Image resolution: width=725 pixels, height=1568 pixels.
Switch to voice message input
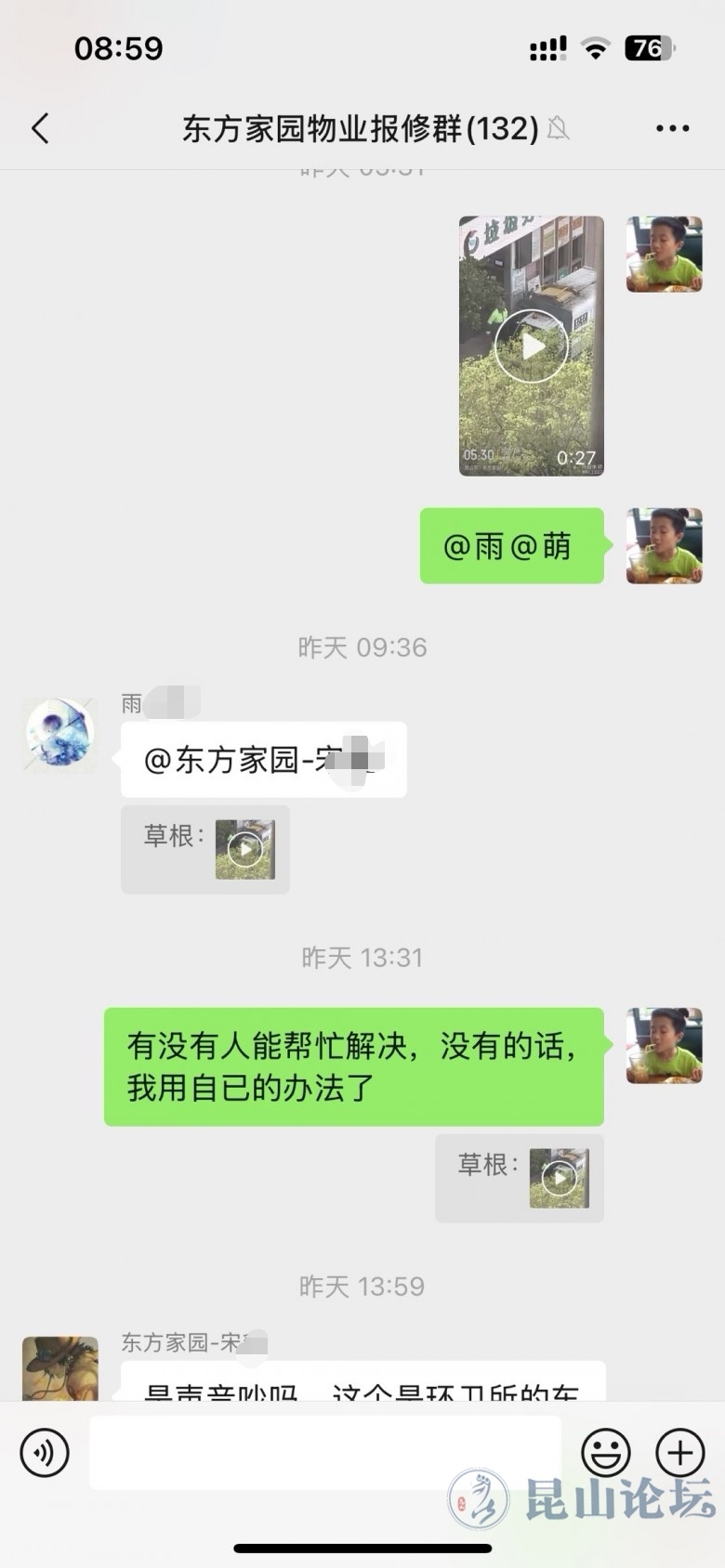(x=45, y=1452)
